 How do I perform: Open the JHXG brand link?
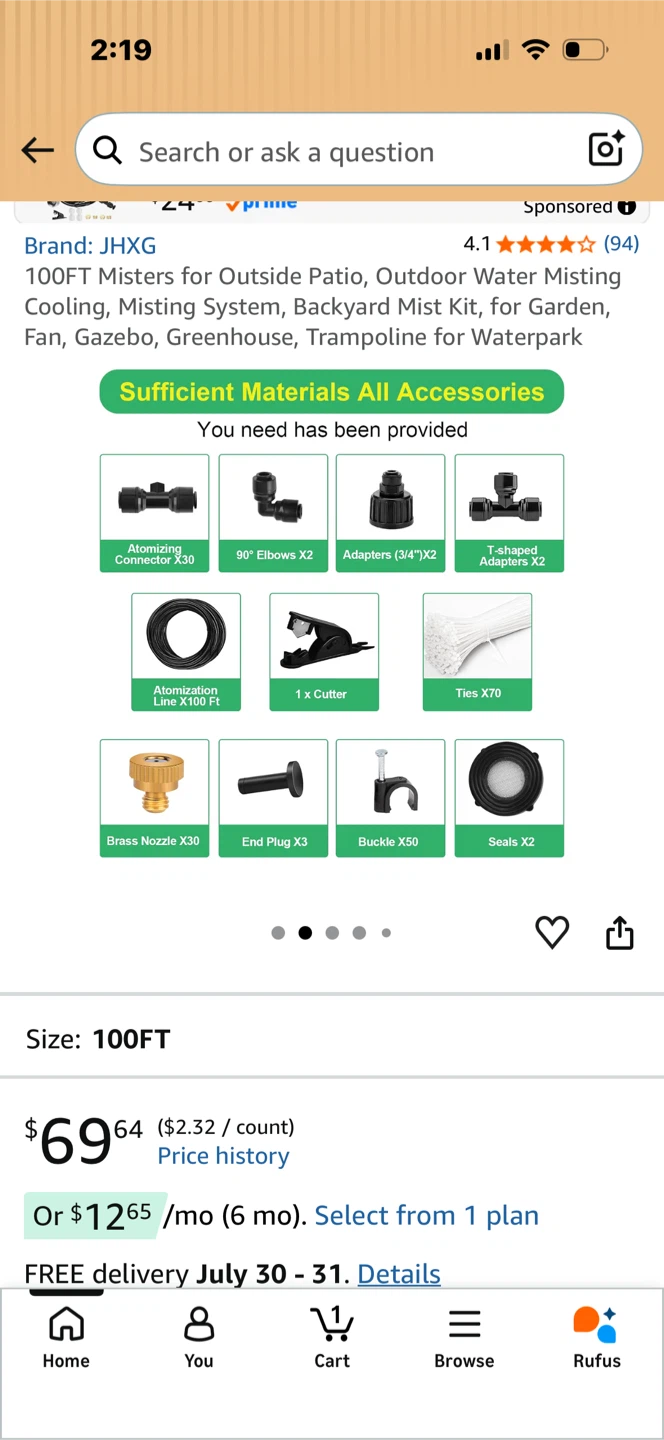click(x=90, y=246)
